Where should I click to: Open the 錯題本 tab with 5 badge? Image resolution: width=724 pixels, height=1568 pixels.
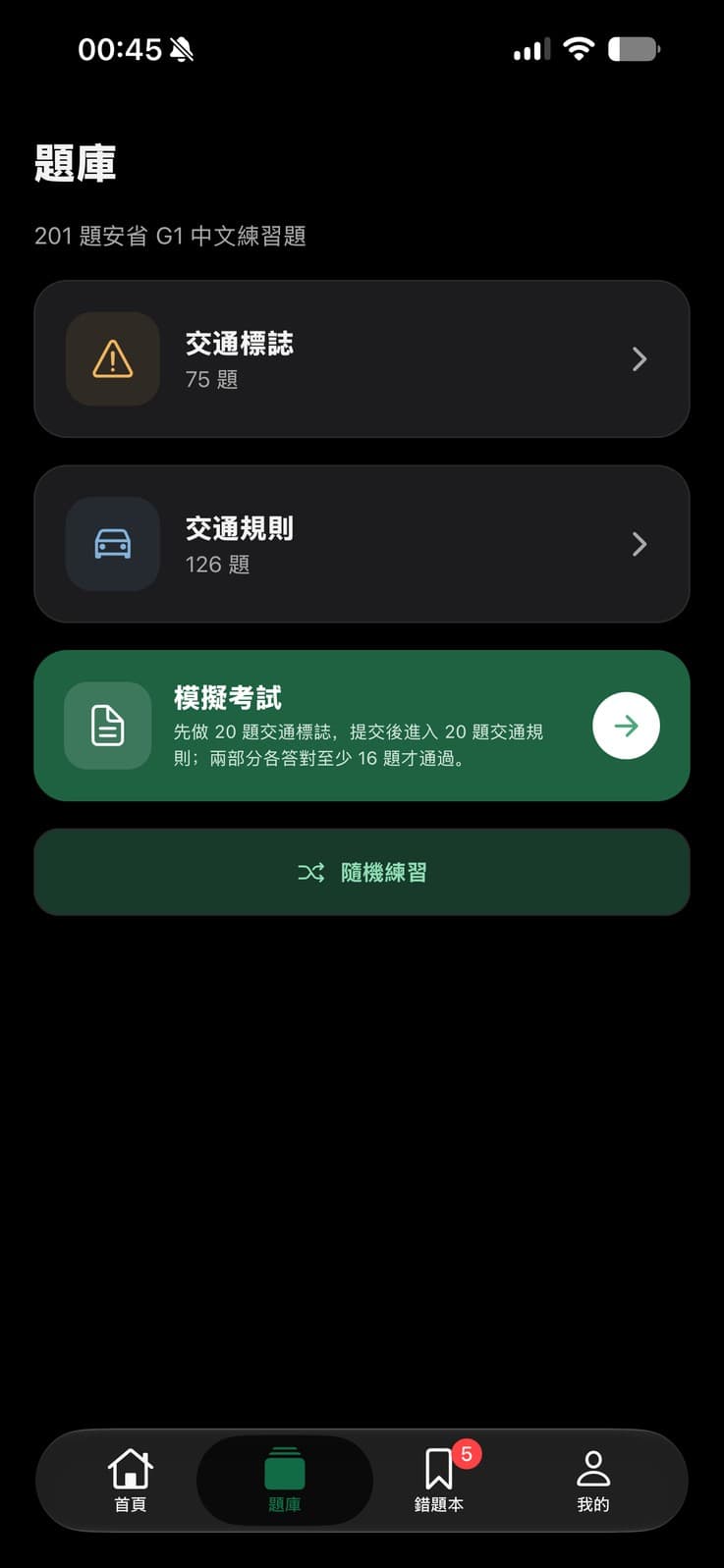pos(439,1481)
